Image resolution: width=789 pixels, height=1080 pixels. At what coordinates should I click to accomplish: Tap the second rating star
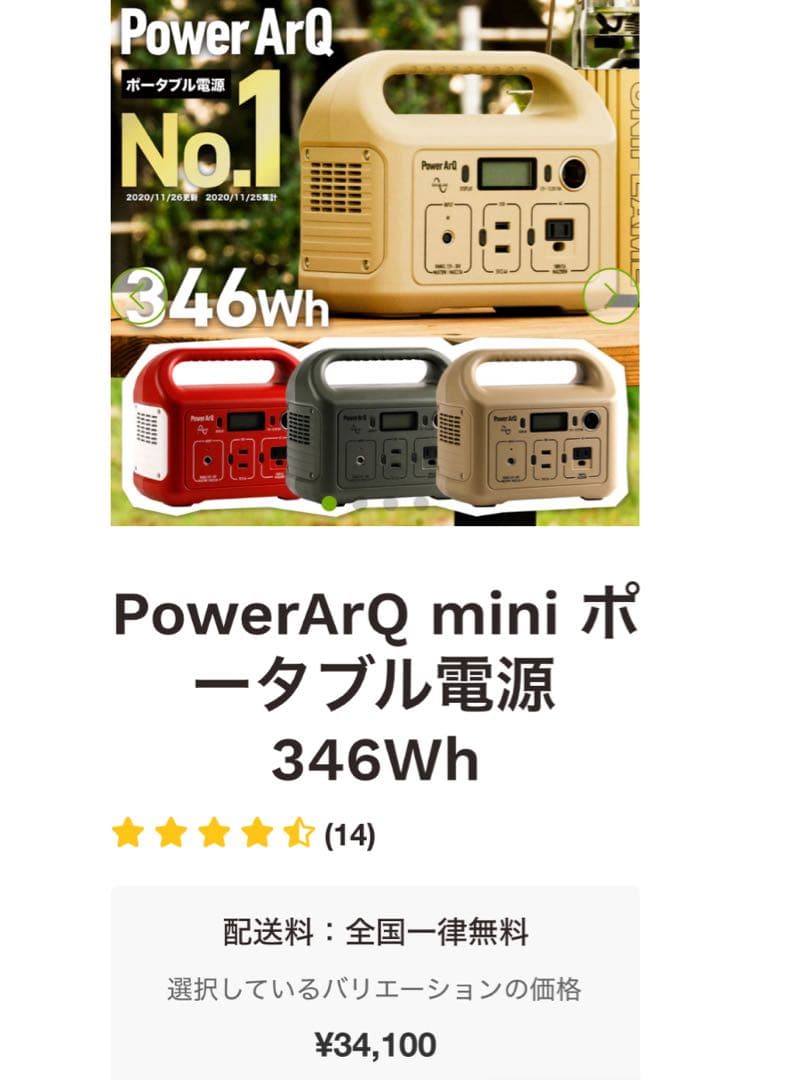click(x=169, y=831)
